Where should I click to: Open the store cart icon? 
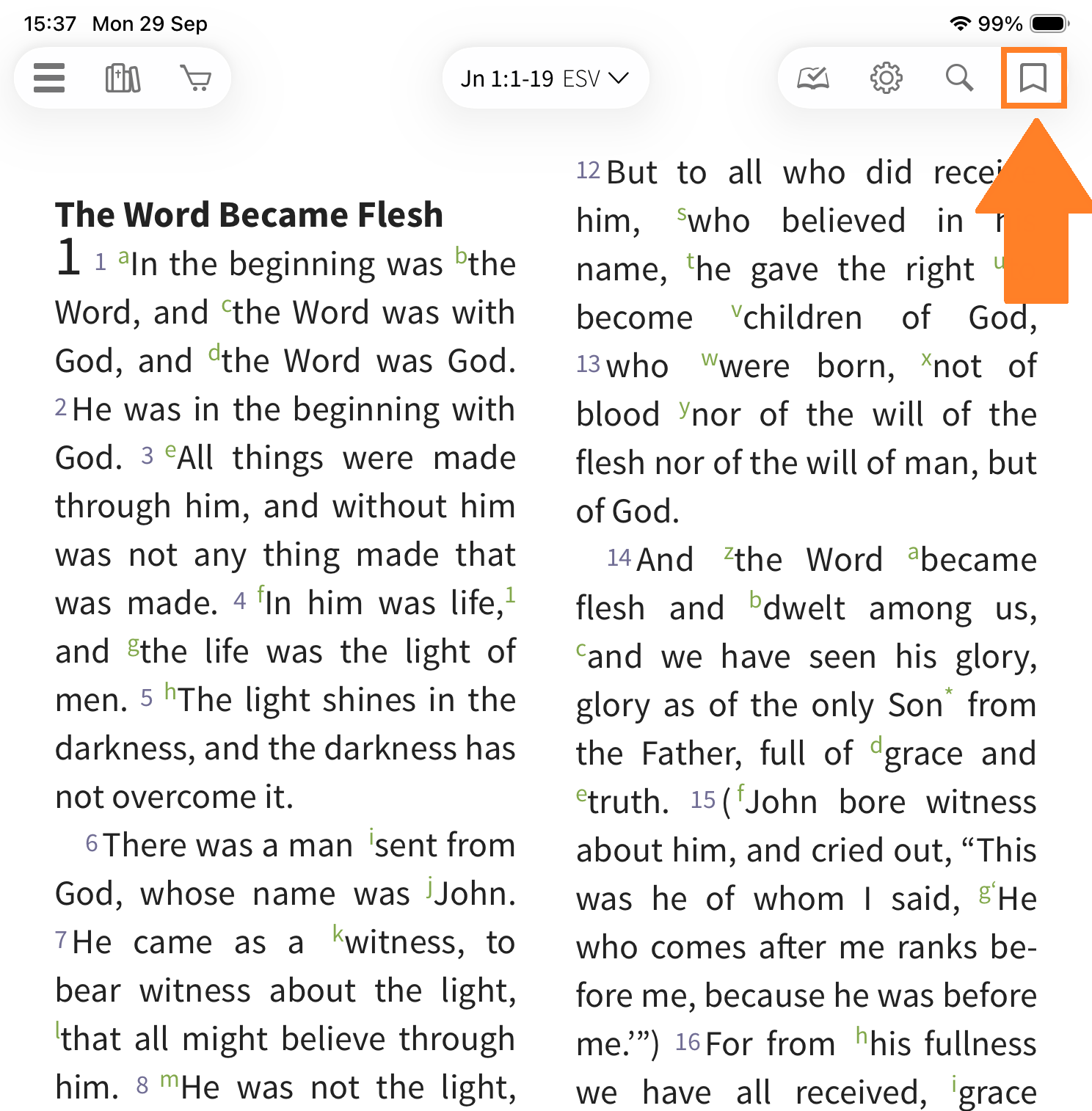pyautogui.click(x=196, y=78)
